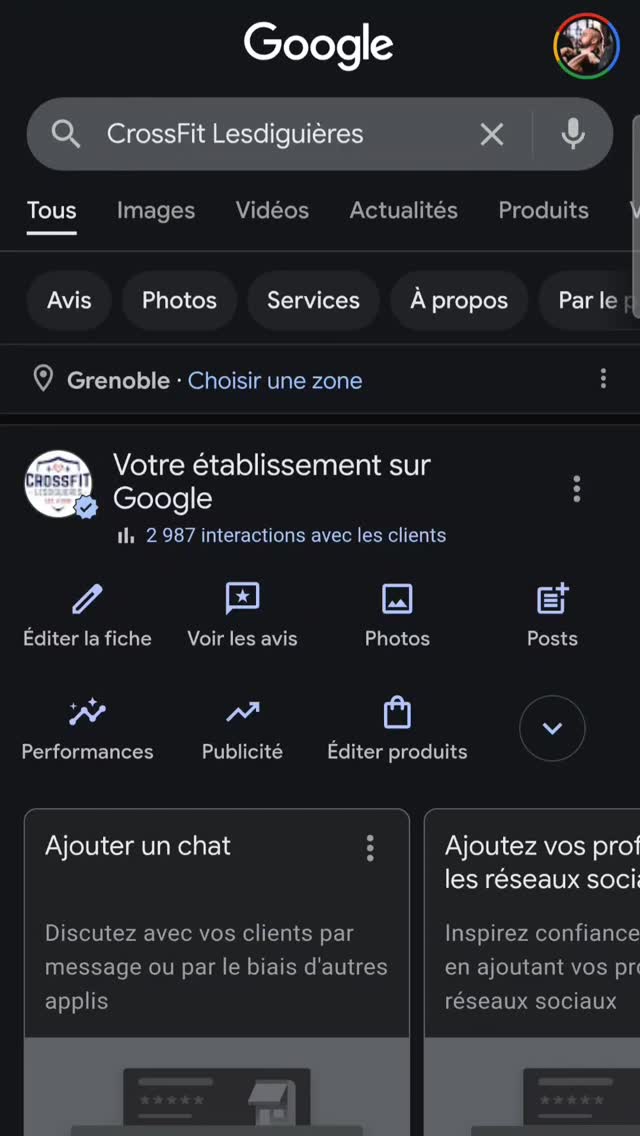Switch to the Vidéos tab
This screenshot has height=1136, width=640.
pyautogui.click(x=272, y=210)
